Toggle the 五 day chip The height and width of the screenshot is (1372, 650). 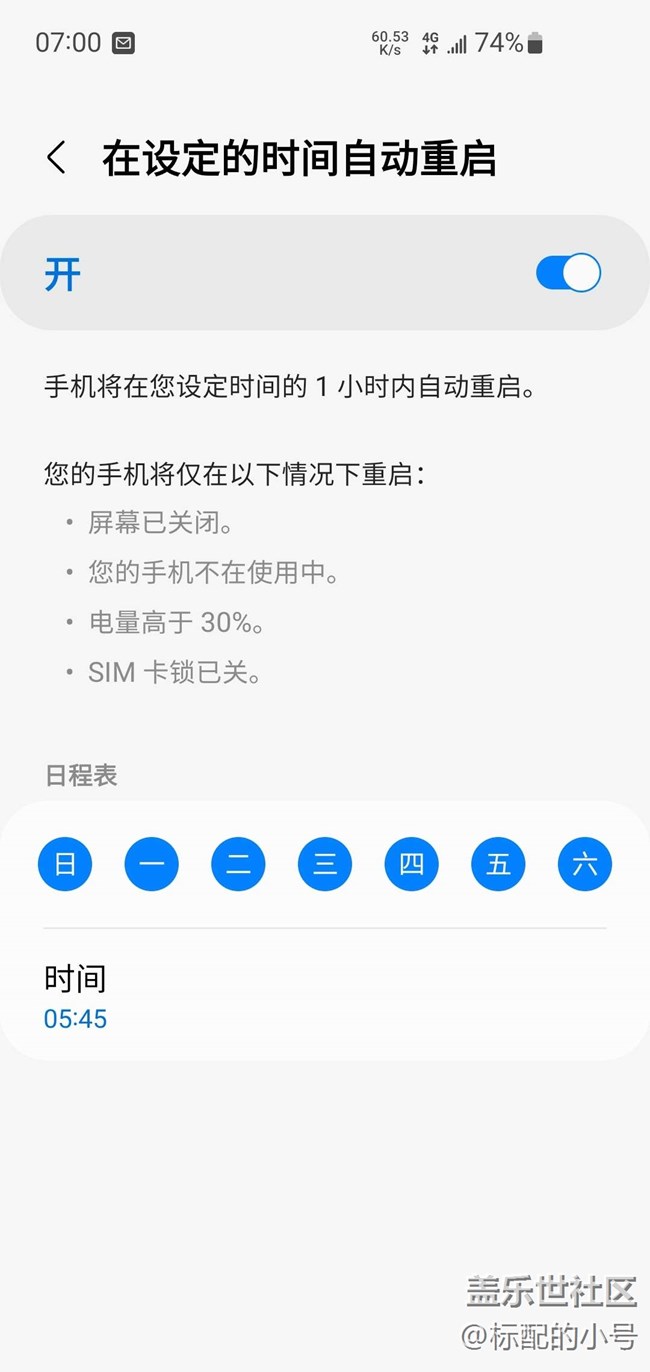[498, 864]
